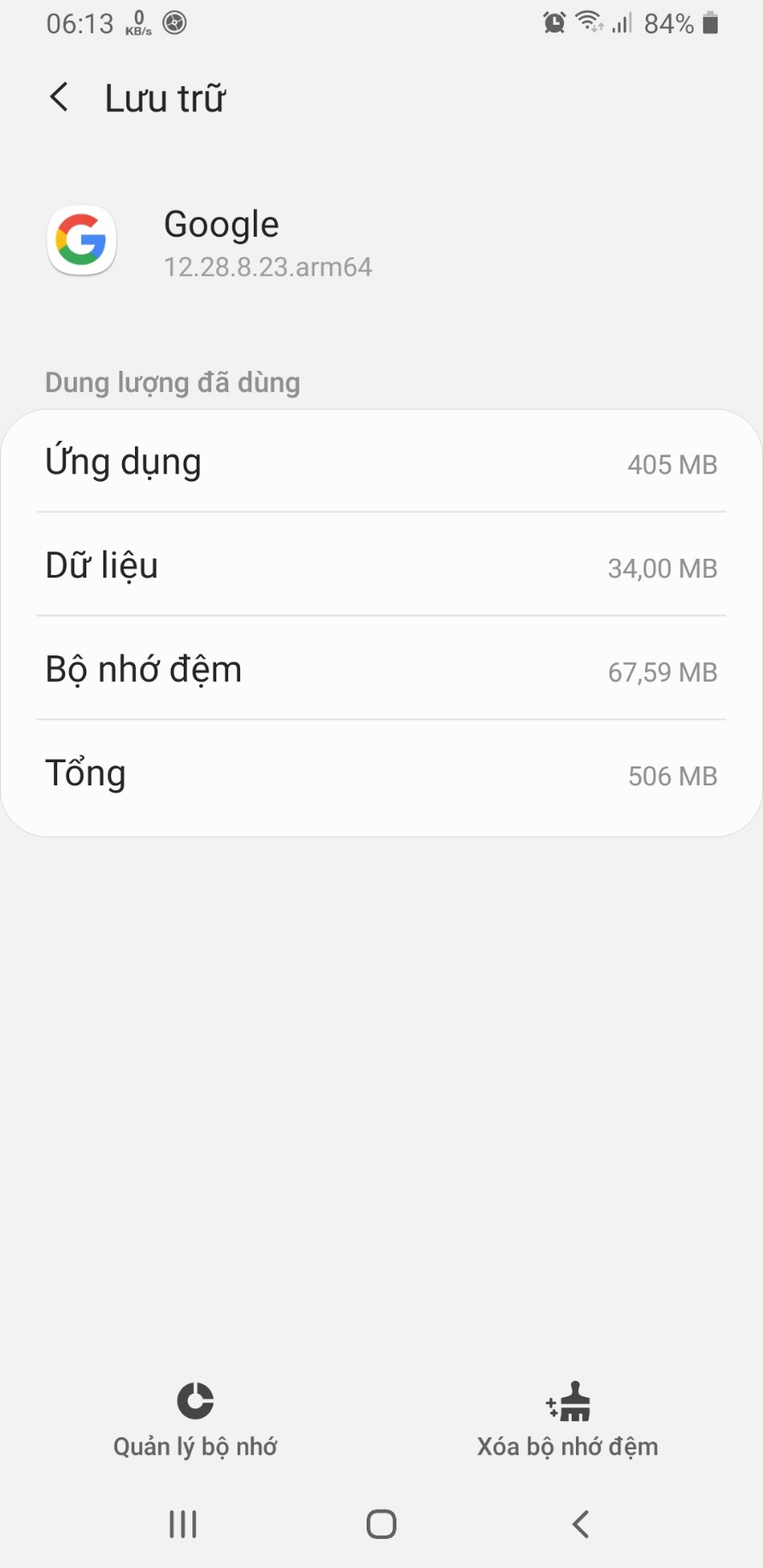Tap the Dữ liệu row showing 34,00 MB

[x=381, y=566]
